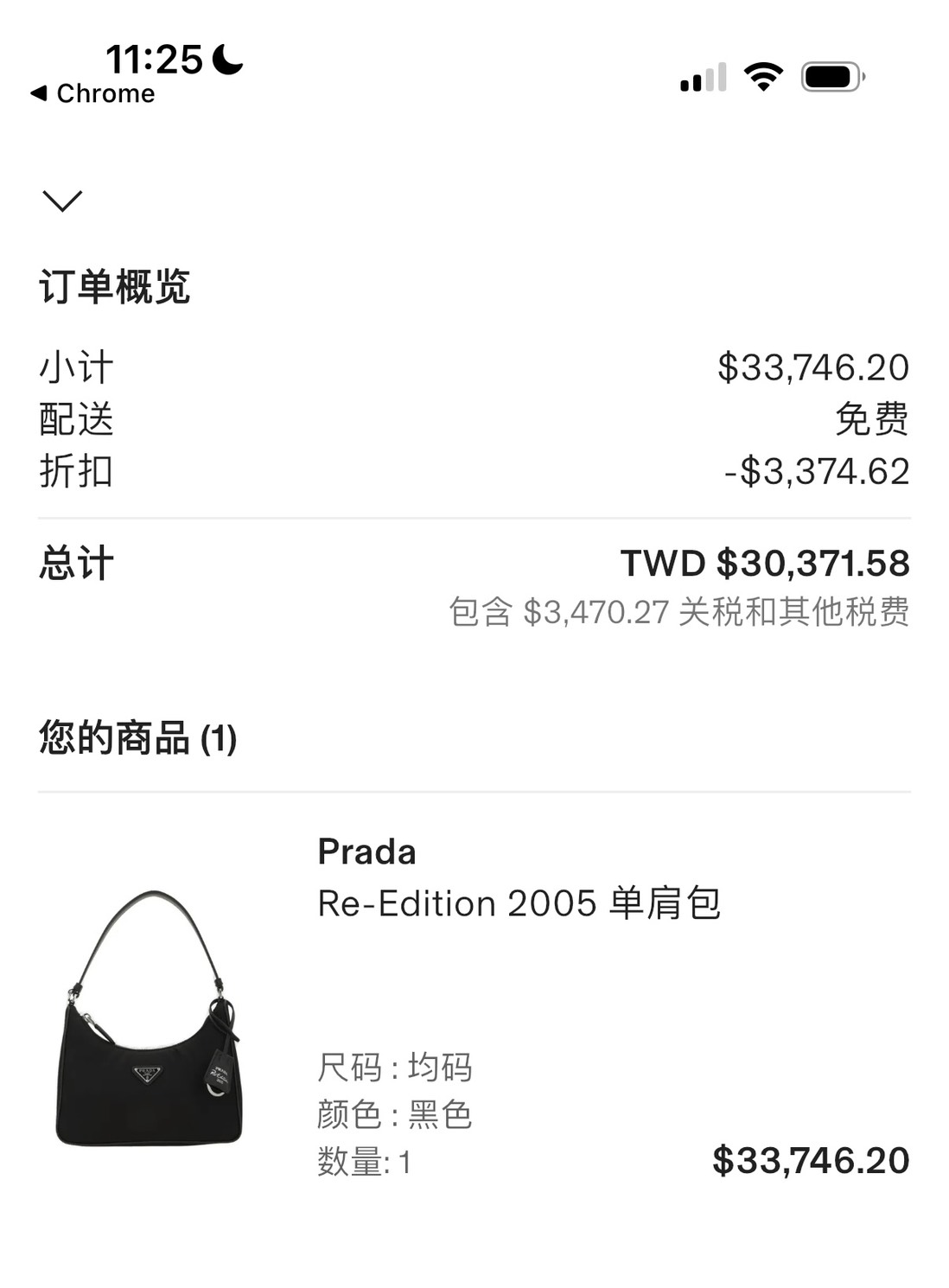Collapse the order overview with the chevron
Image resolution: width=949 pixels, height=1288 pixels.
click(x=62, y=201)
